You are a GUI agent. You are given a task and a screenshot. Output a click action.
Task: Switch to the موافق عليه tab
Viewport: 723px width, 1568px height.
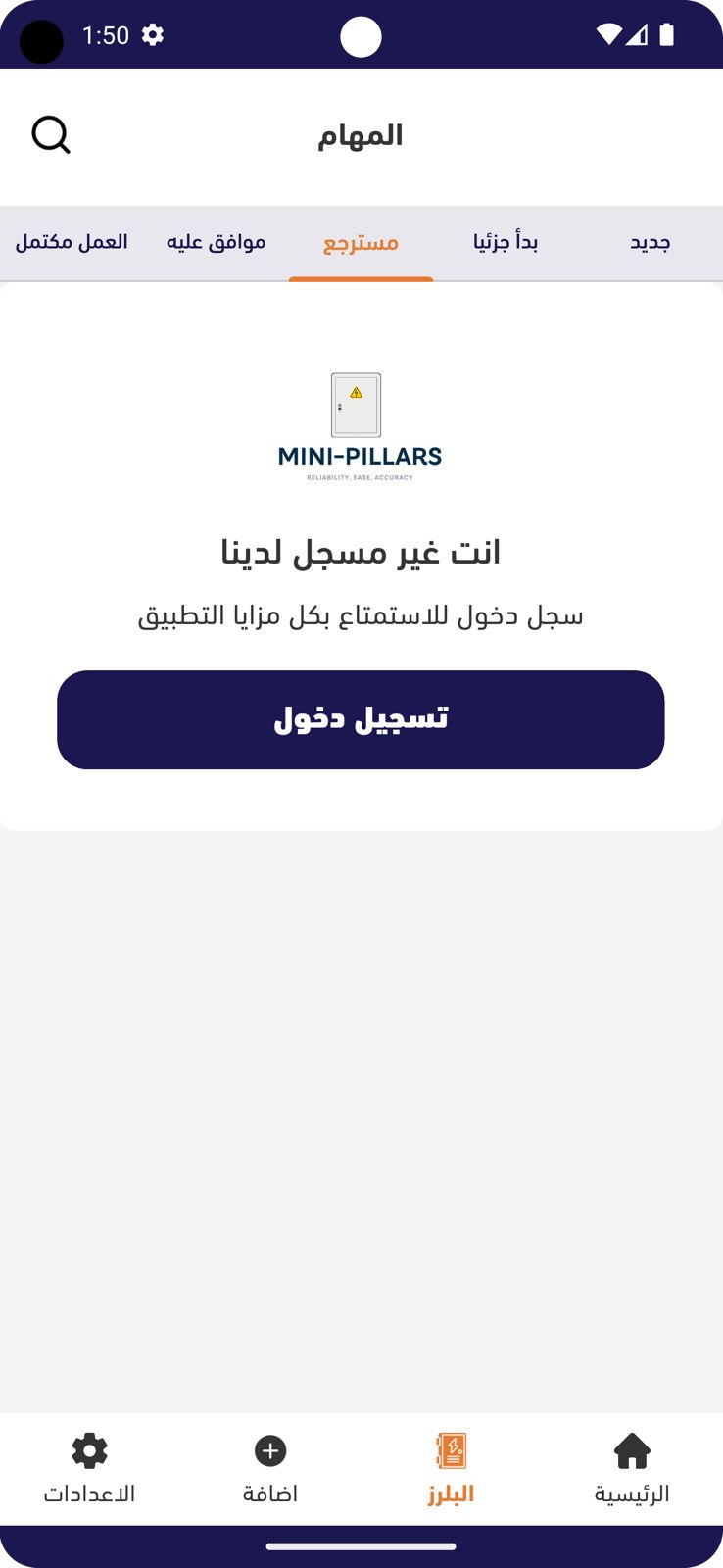(217, 242)
